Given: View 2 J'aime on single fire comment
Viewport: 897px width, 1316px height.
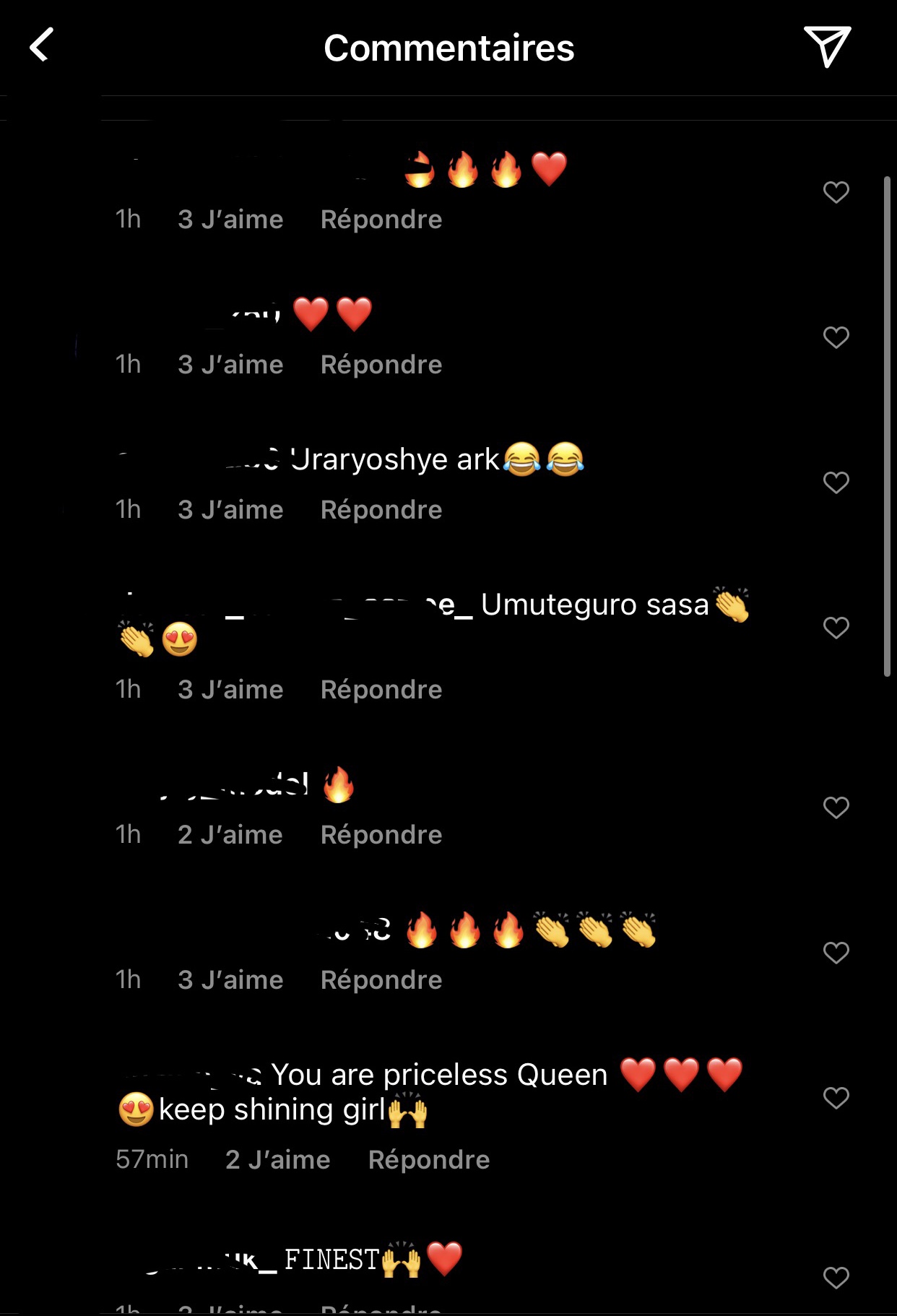Looking at the screenshot, I should (230, 835).
